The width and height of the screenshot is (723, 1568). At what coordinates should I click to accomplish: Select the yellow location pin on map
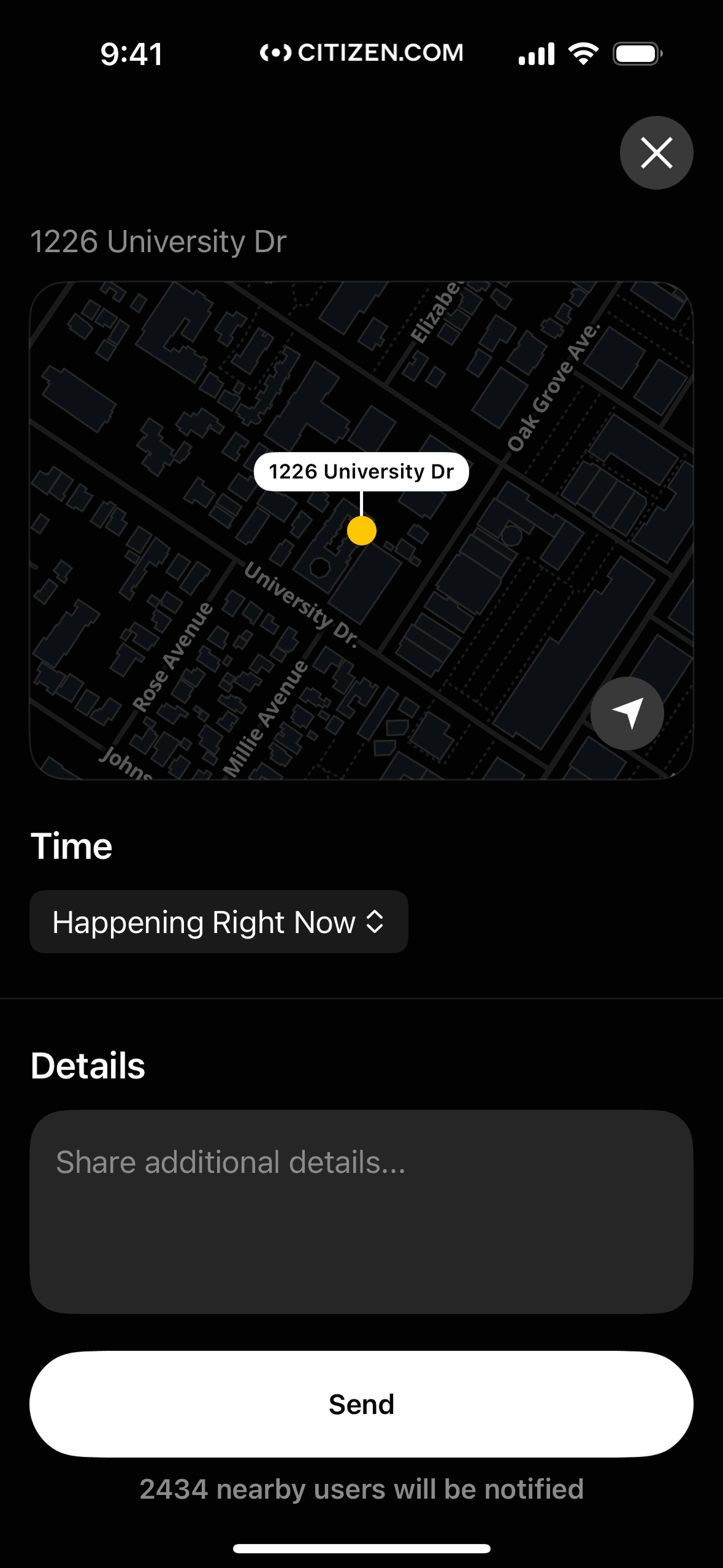pyautogui.click(x=362, y=531)
